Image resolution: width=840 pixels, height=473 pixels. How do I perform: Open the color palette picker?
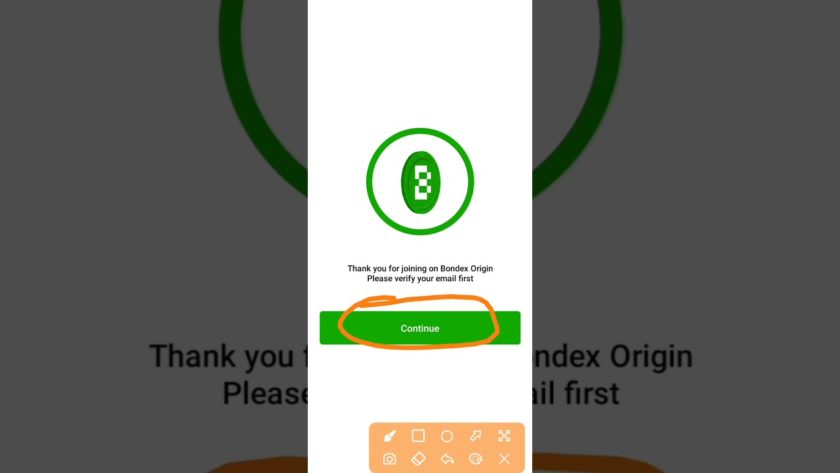click(476, 459)
